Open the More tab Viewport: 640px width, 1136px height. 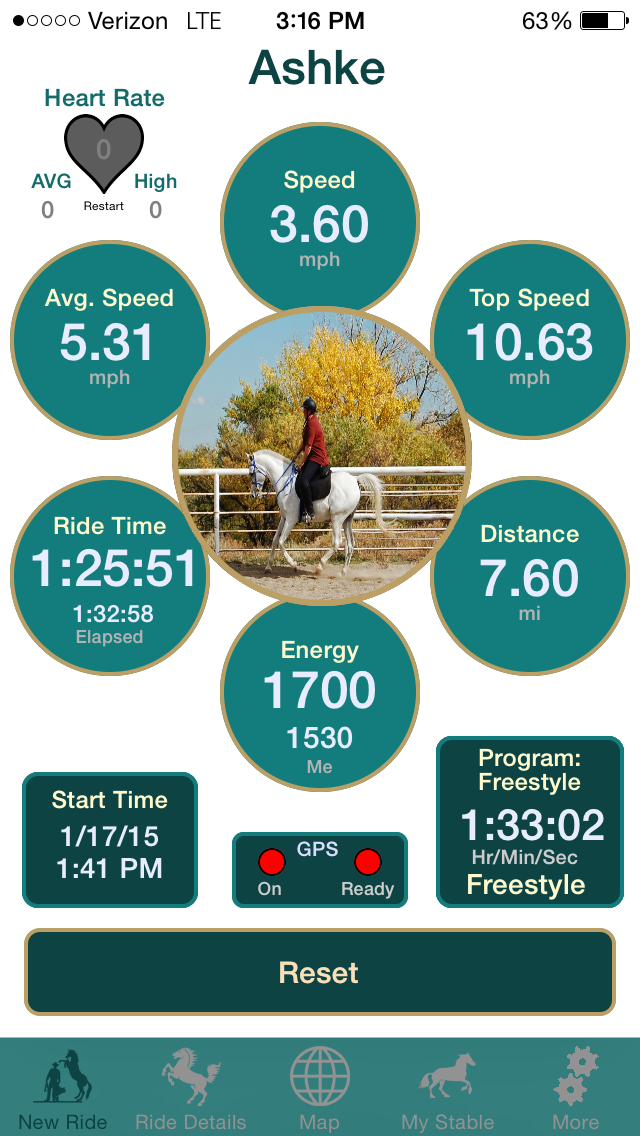tap(575, 1089)
